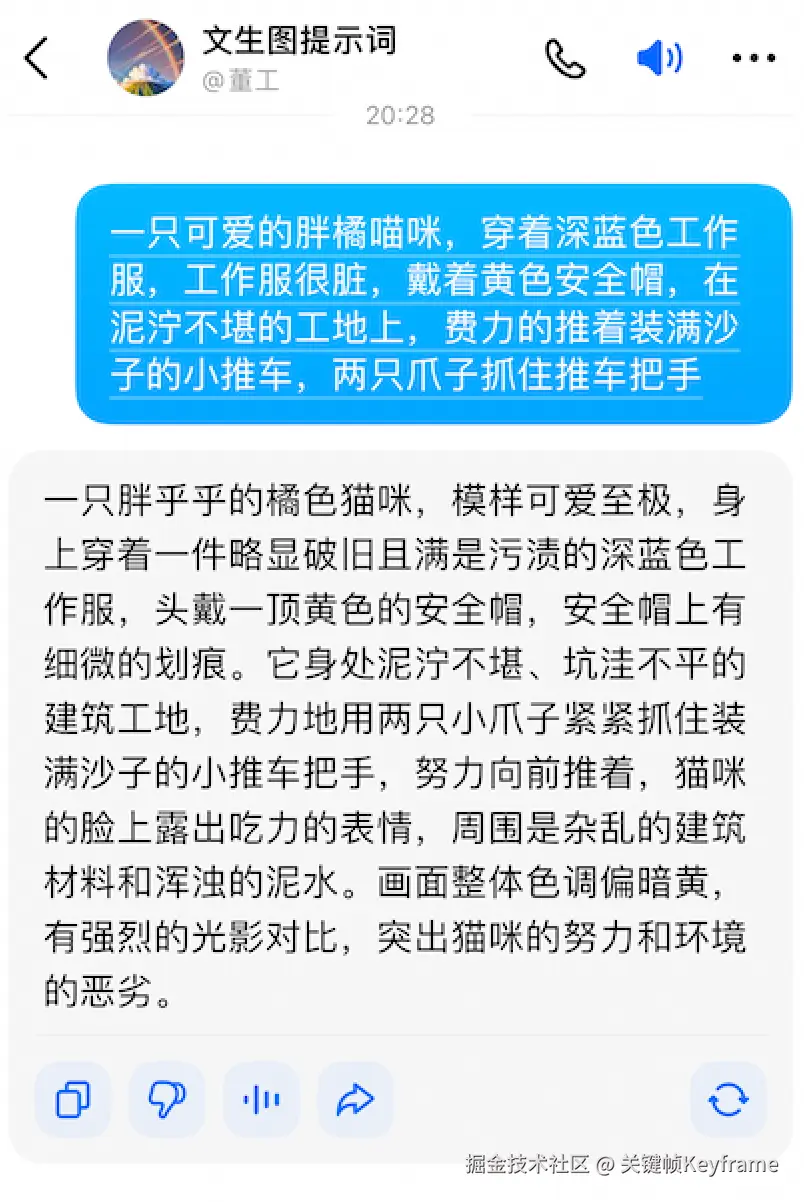804x1202 pixels.
Task: Toggle the speaker sound icon
Action: point(659,59)
